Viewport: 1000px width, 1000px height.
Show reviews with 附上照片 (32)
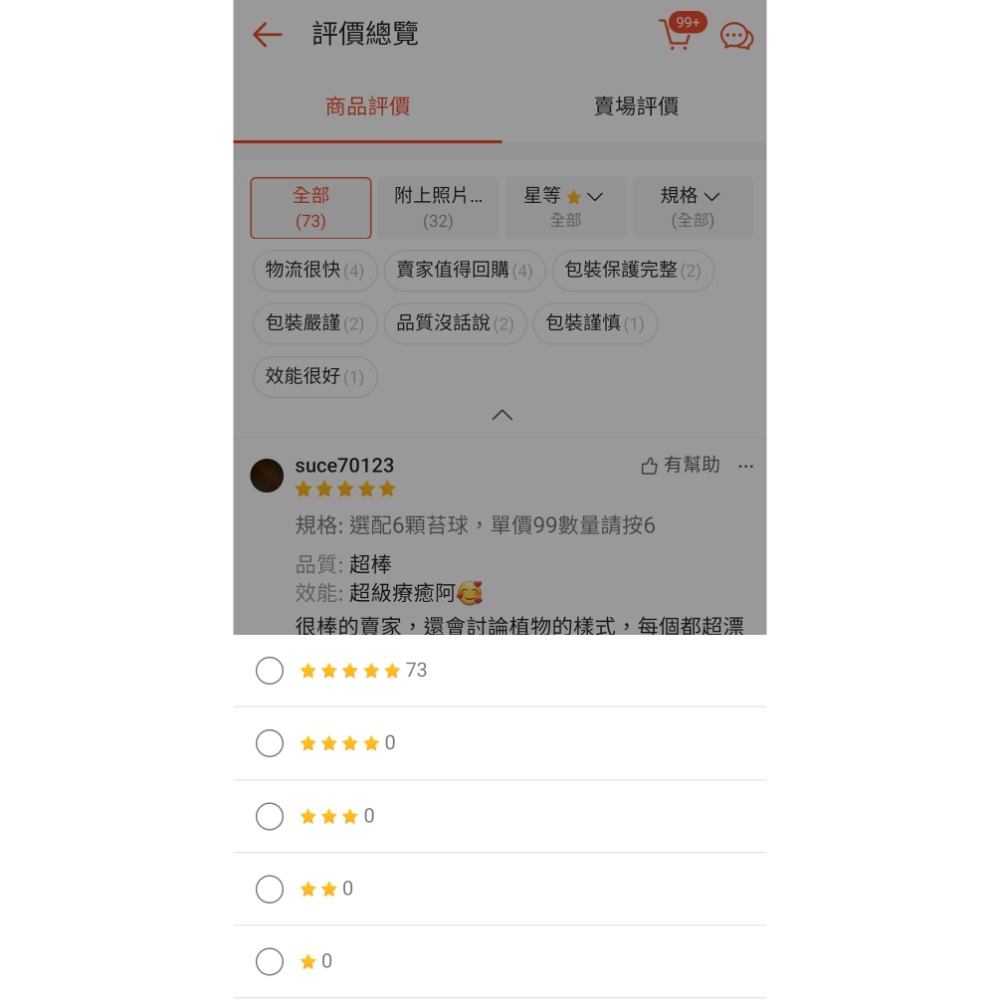[437, 208]
